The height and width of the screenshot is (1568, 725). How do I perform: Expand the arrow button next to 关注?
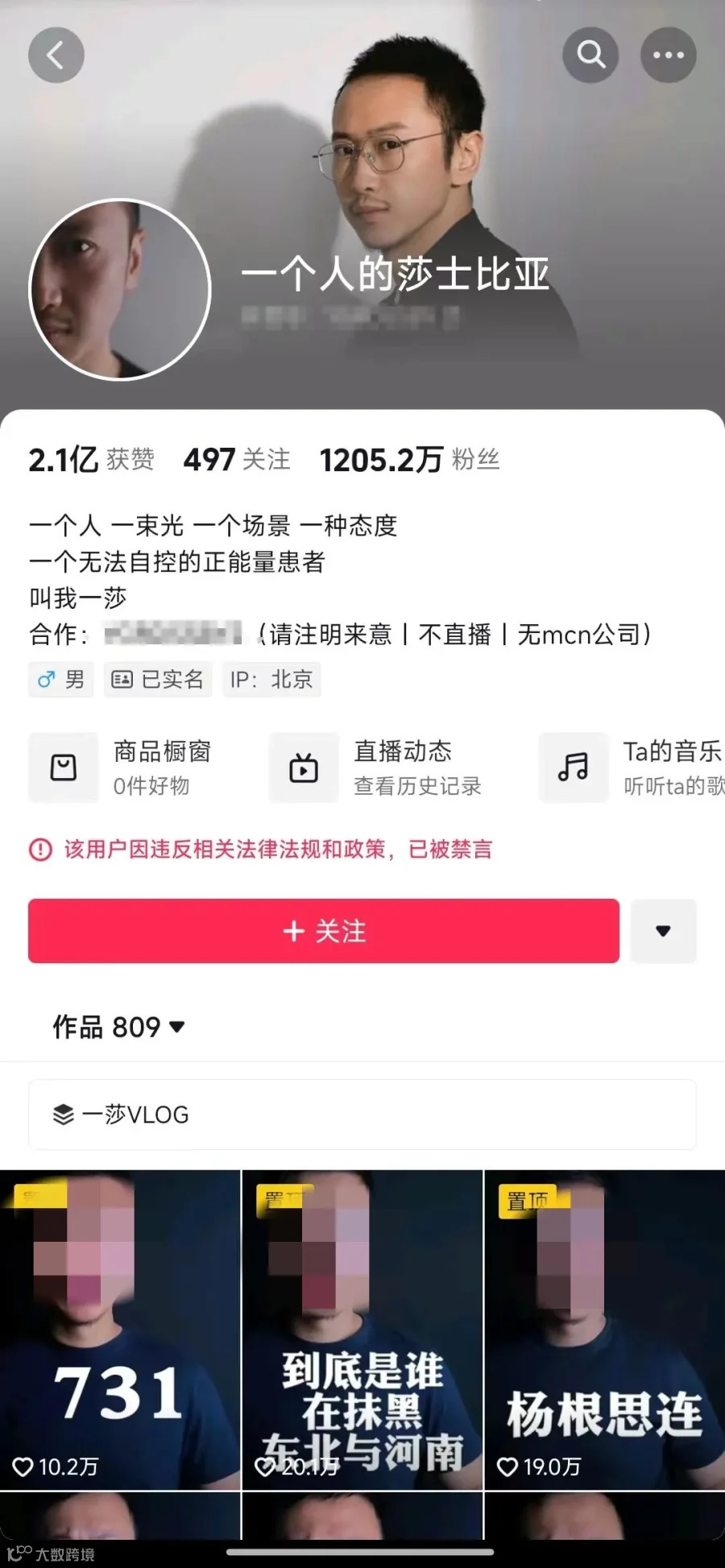click(664, 931)
